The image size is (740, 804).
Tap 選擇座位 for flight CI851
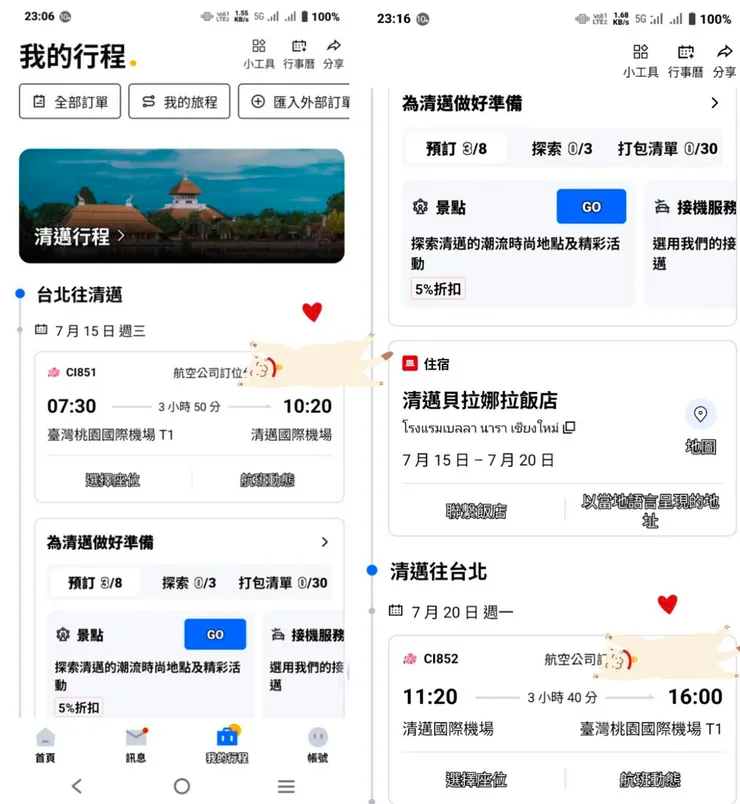(x=110, y=481)
